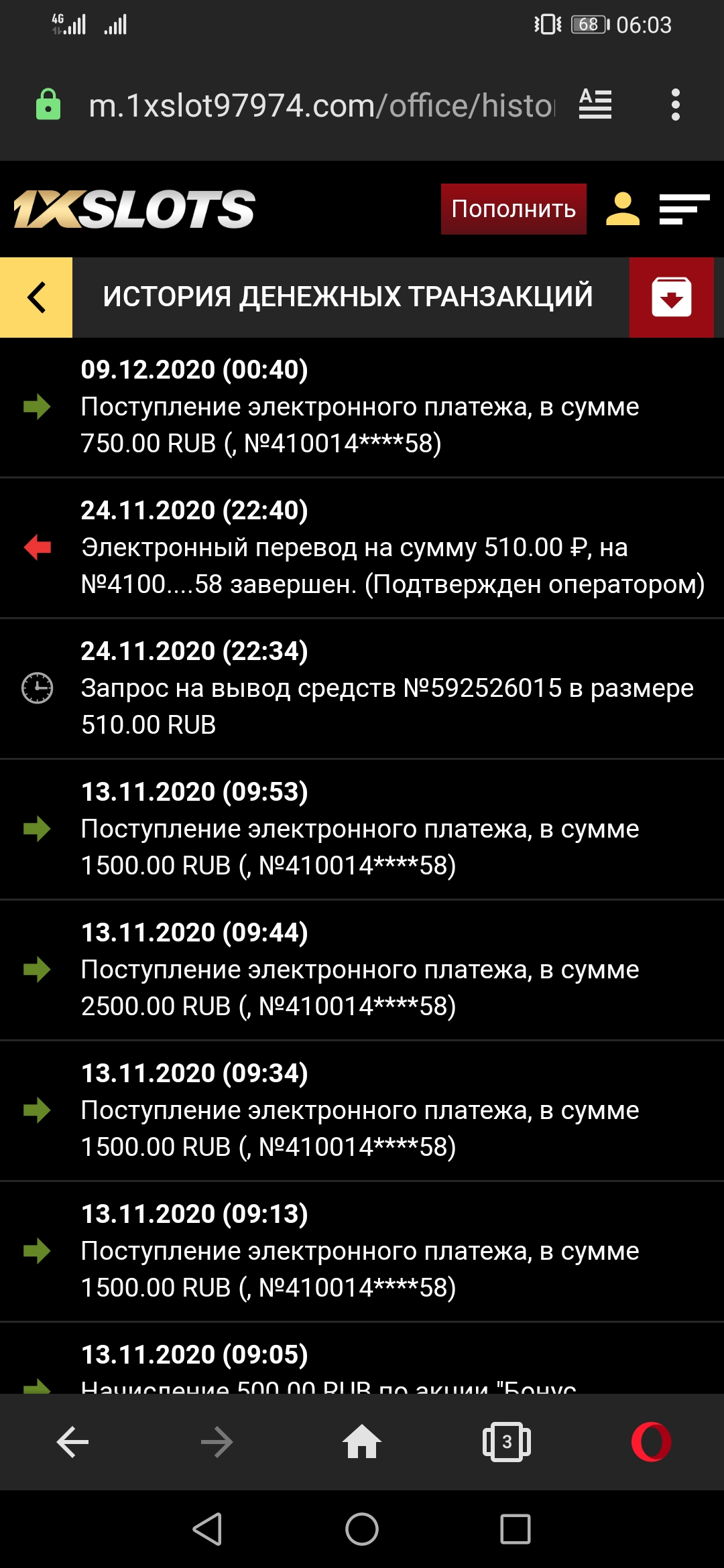Tap the 1XSLOTS logo to go home
Screen dimensions: 724x1568
click(x=134, y=209)
